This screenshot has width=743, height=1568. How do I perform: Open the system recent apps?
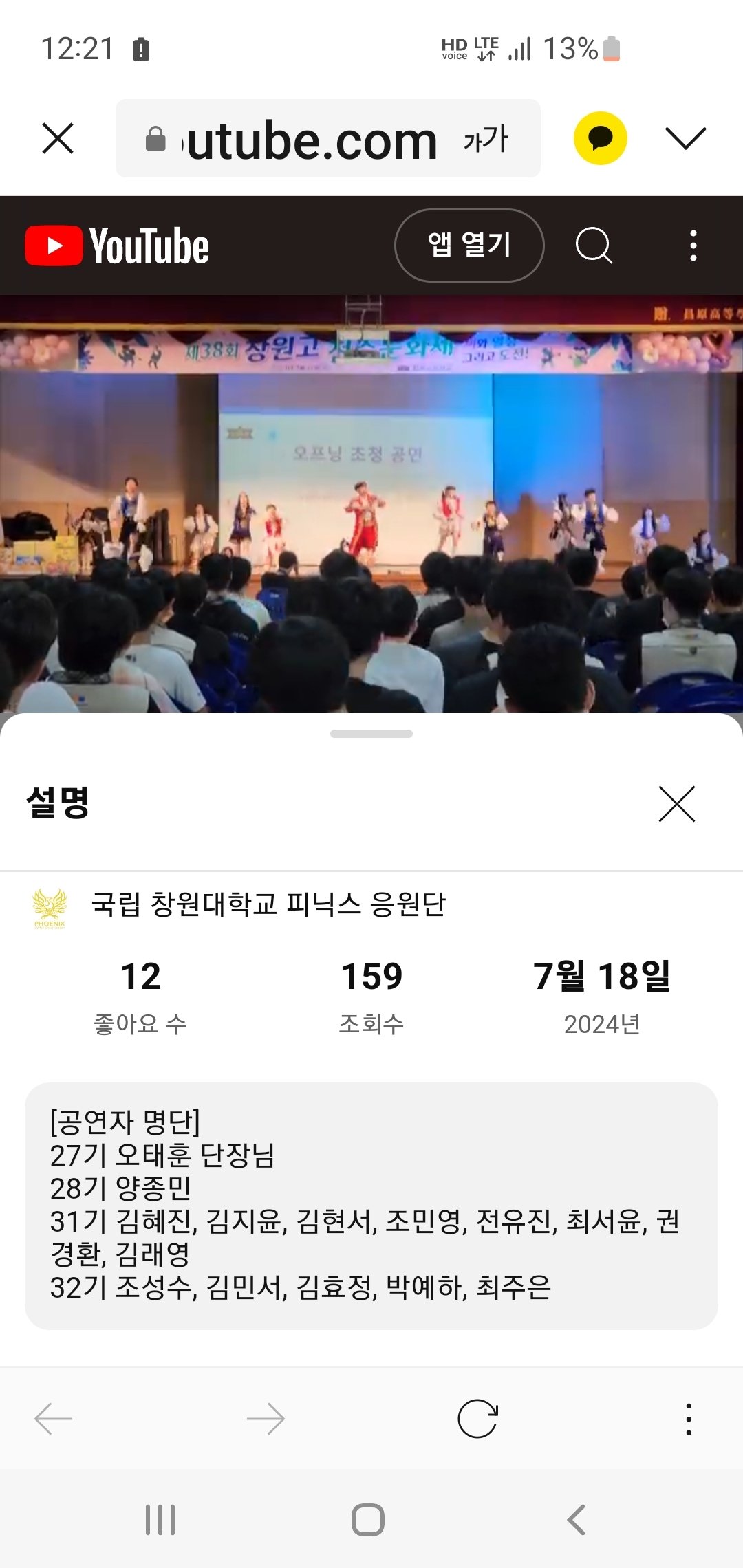coord(160,1520)
